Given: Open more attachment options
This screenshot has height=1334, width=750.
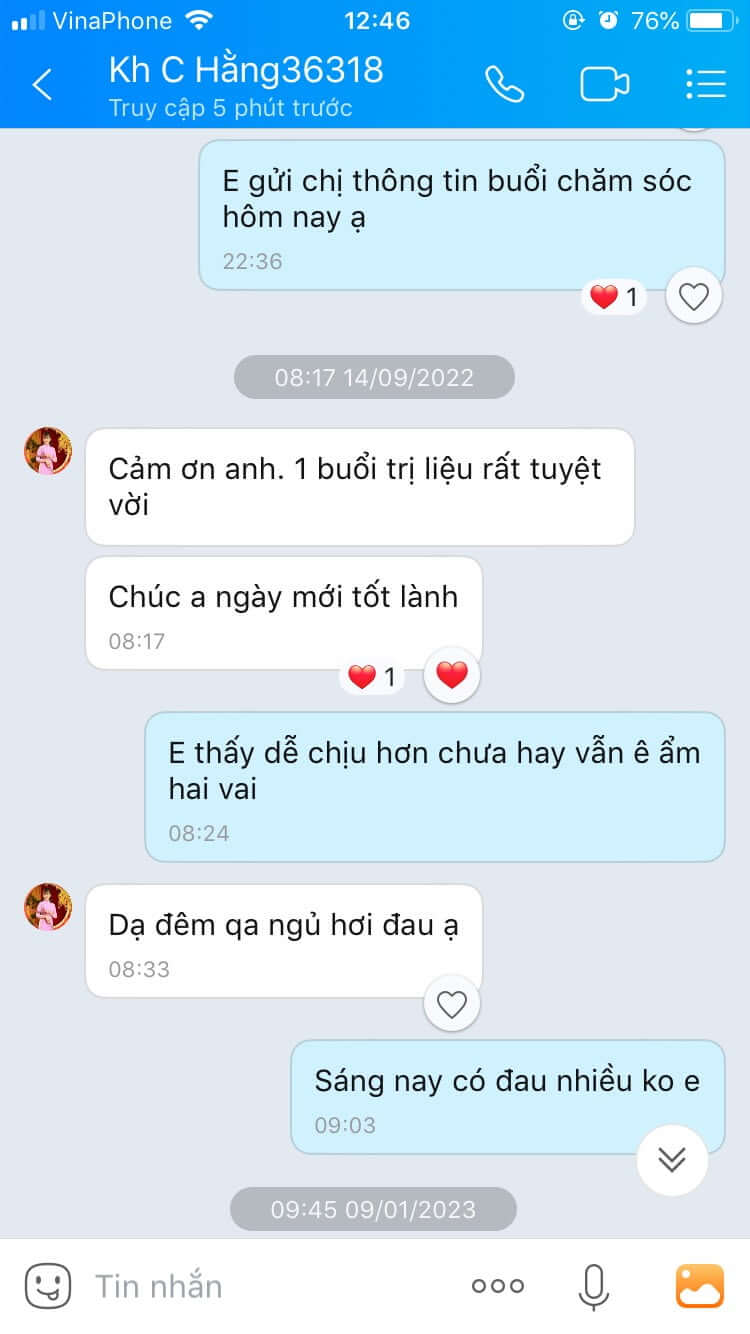Looking at the screenshot, I should click(497, 1286).
